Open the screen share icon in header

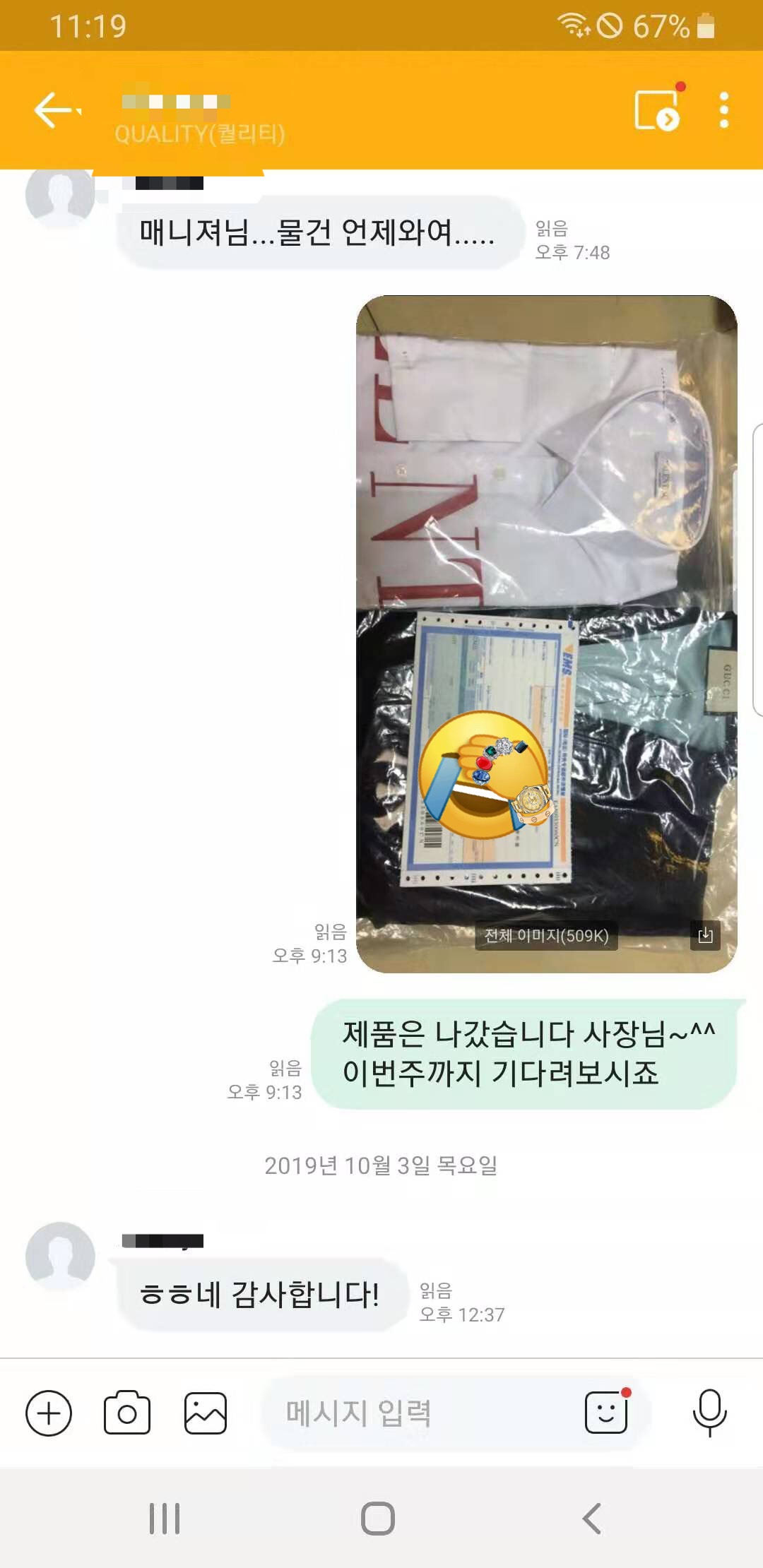coord(657,110)
